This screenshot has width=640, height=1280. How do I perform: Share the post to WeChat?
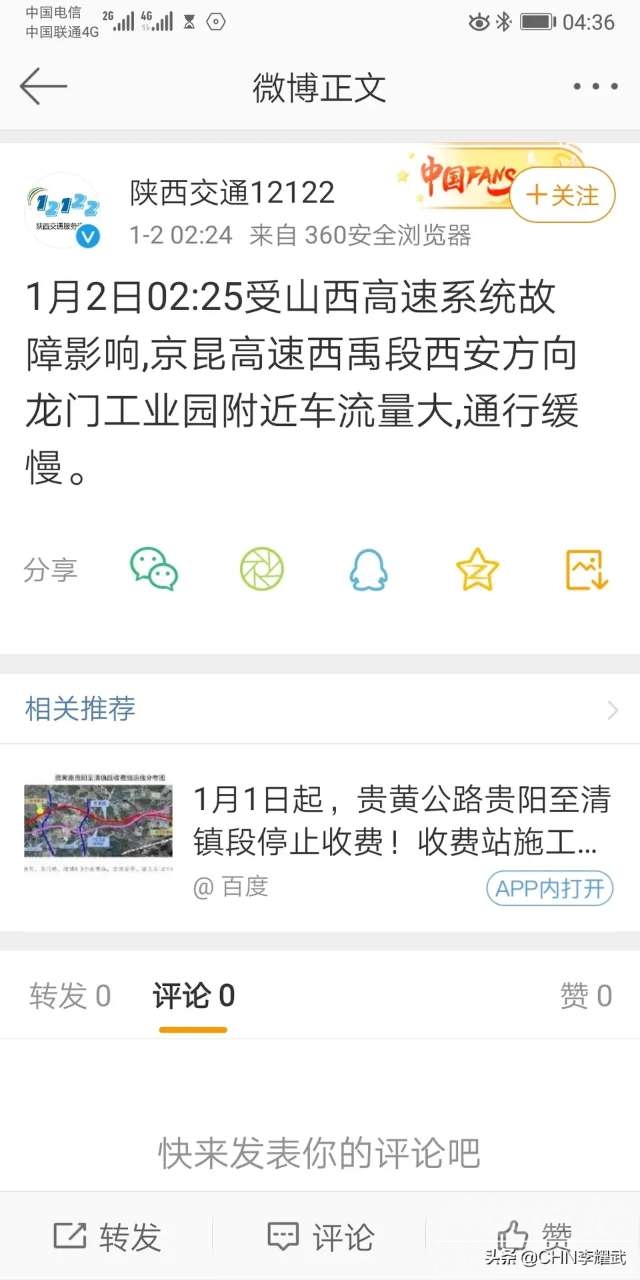pyautogui.click(x=154, y=568)
